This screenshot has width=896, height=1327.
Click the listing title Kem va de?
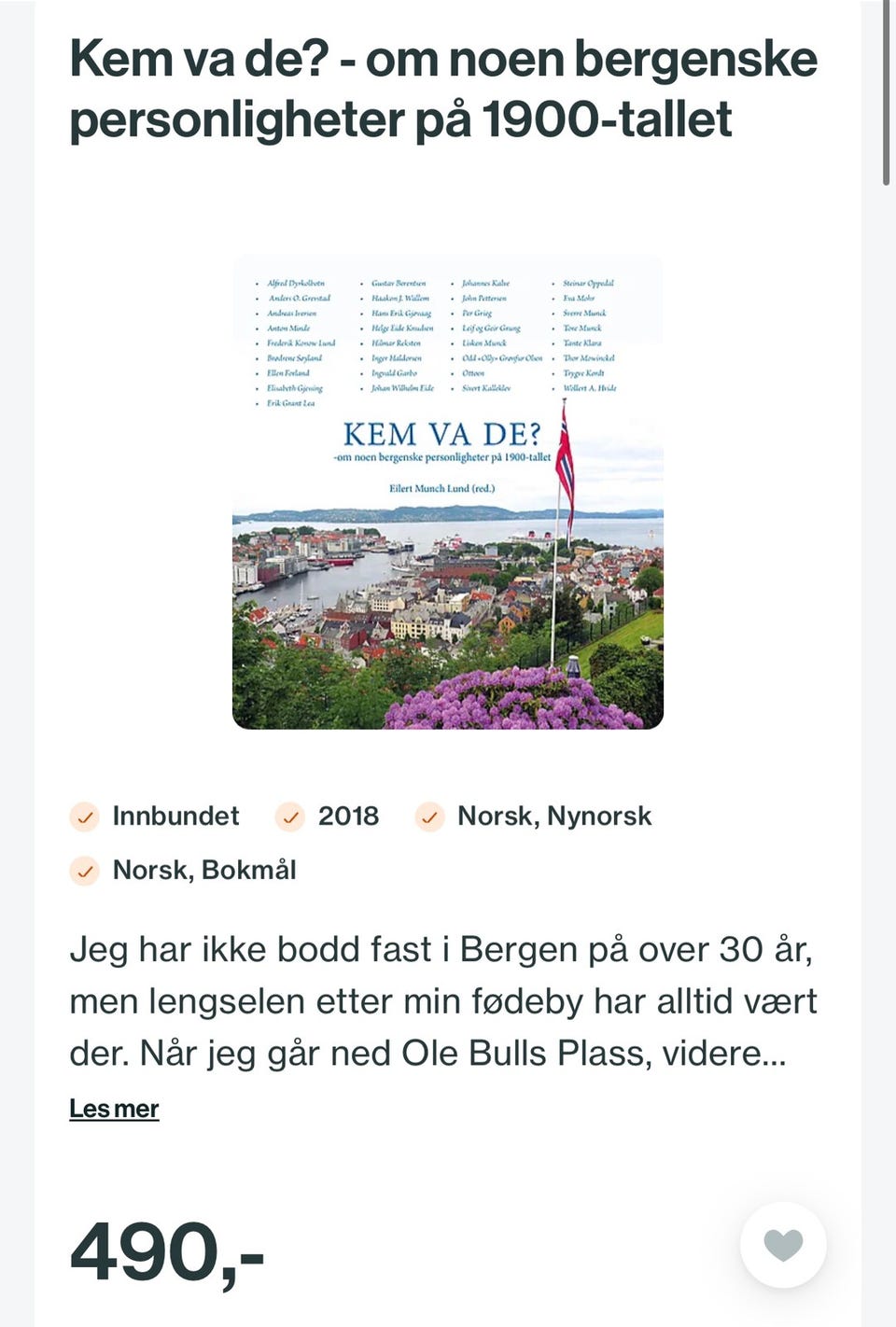coord(442,87)
